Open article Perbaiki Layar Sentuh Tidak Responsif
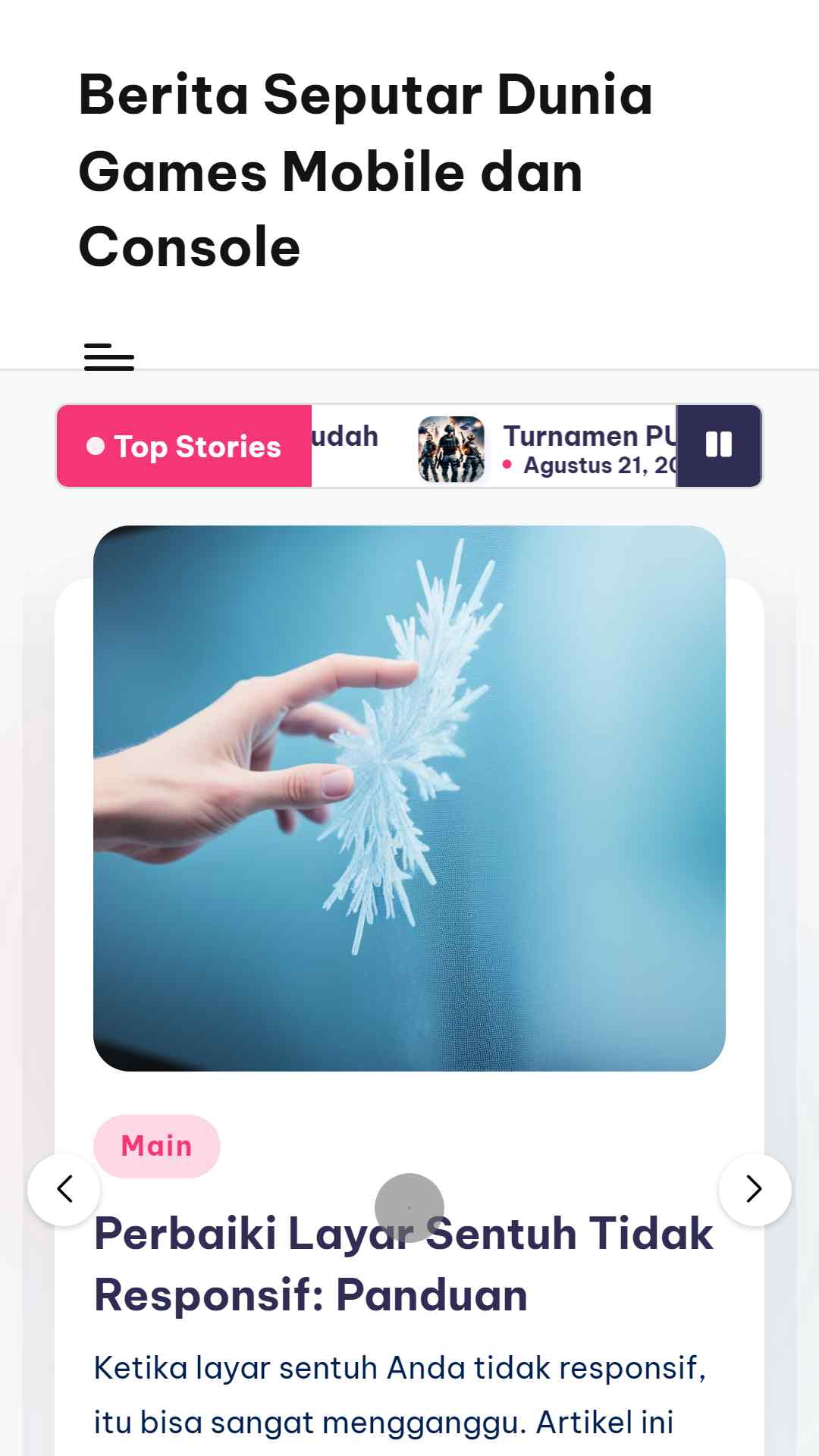The image size is (819, 1456). click(403, 1263)
